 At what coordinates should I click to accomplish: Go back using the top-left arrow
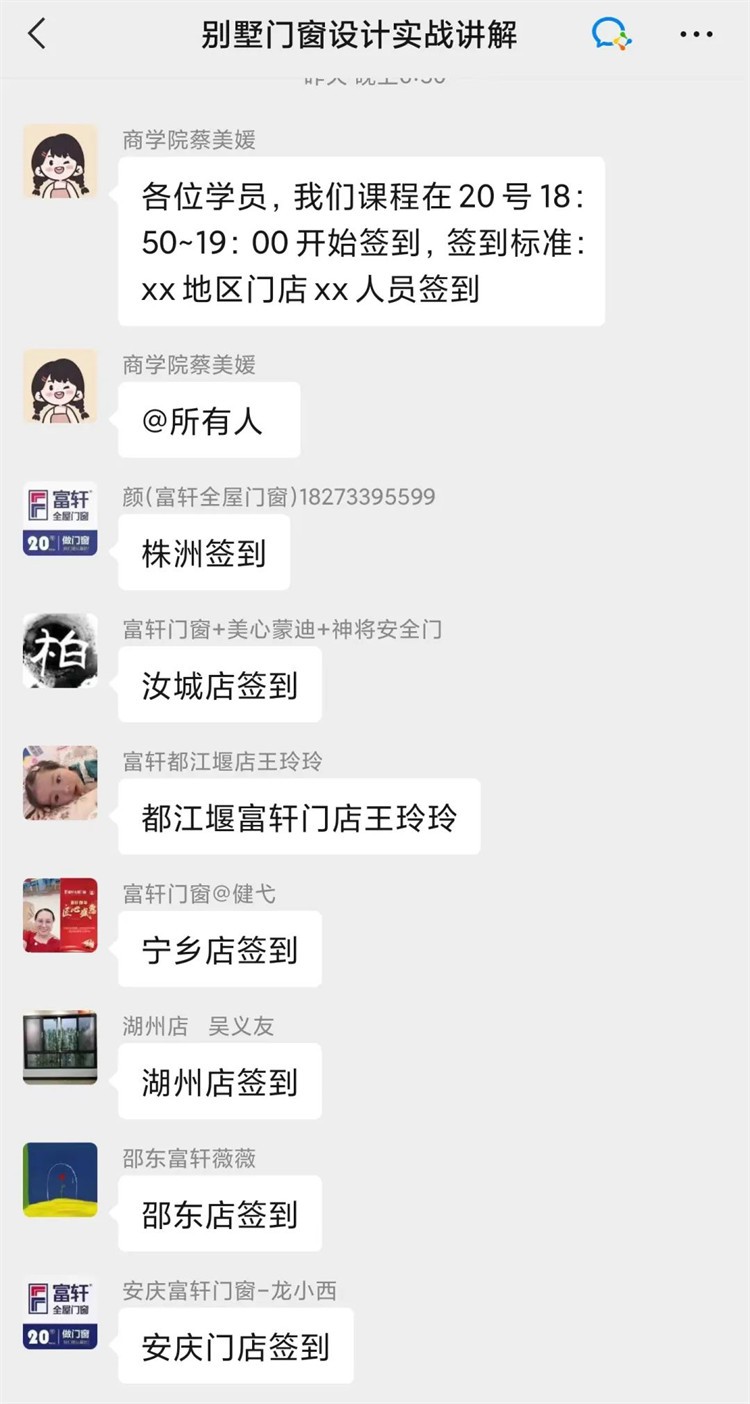(37, 34)
